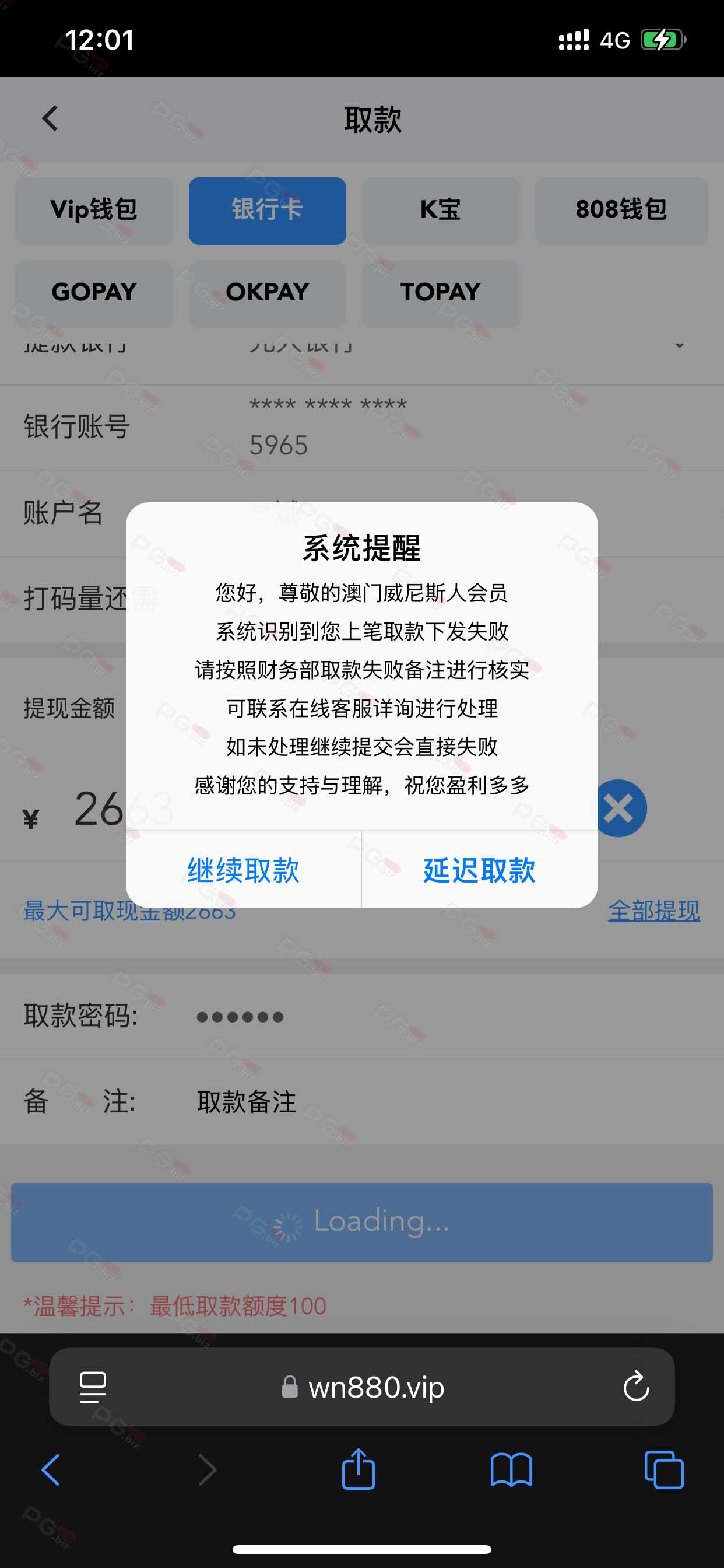Switch to 808钱包 withdrawal
Image resolution: width=724 pixels, height=1568 pixels.
pyautogui.click(x=621, y=210)
